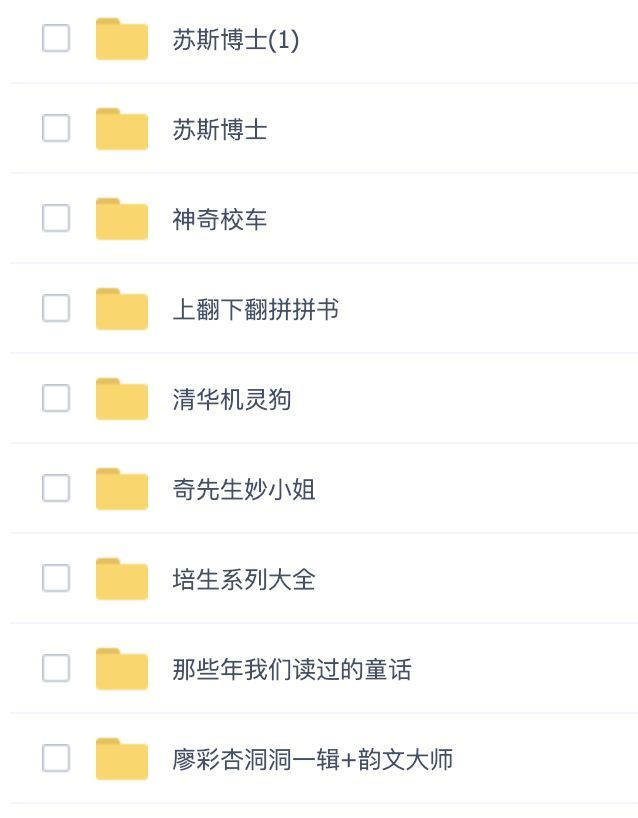Tick the 奇先生妙小姐 checkbox
638x818 pixels.
tap(56, 489)
